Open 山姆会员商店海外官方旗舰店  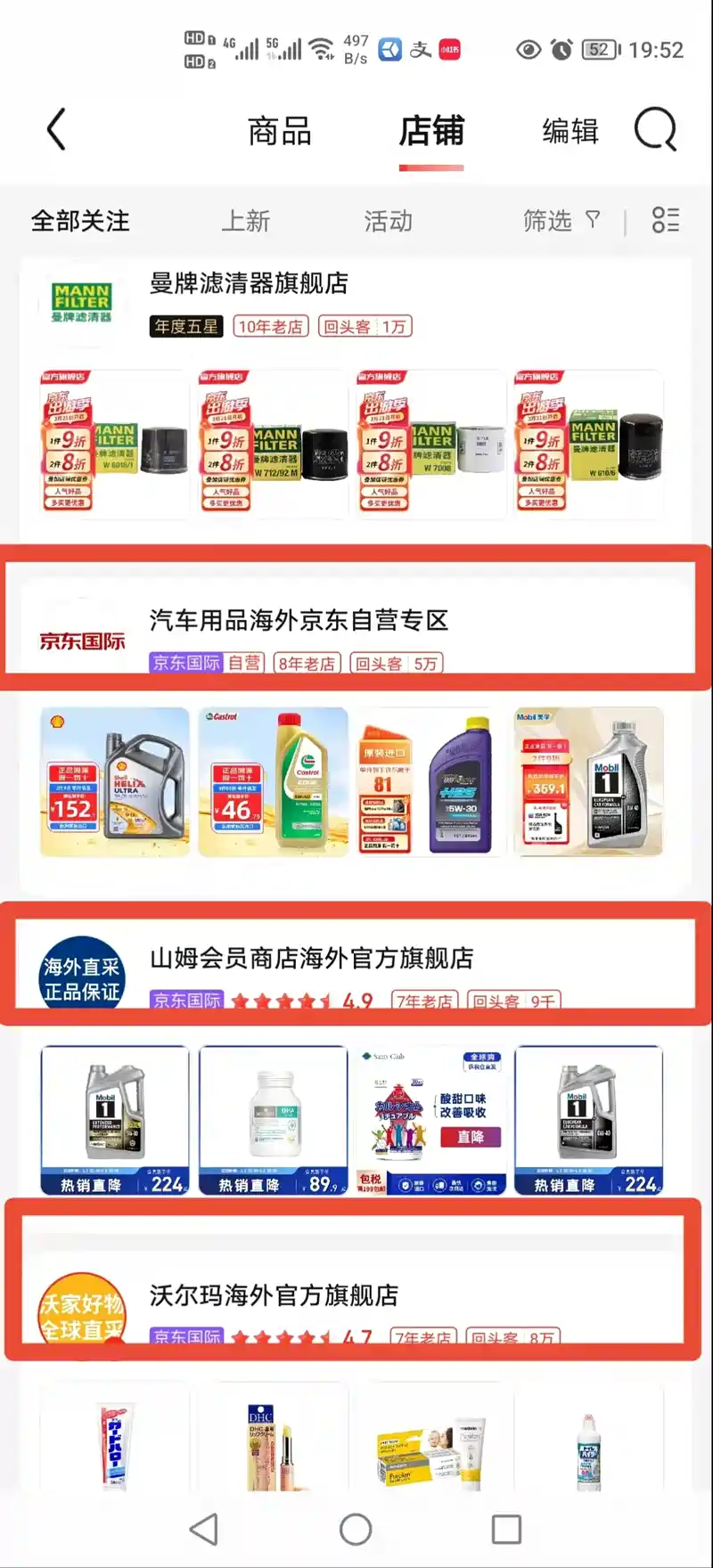pos(311,958)
